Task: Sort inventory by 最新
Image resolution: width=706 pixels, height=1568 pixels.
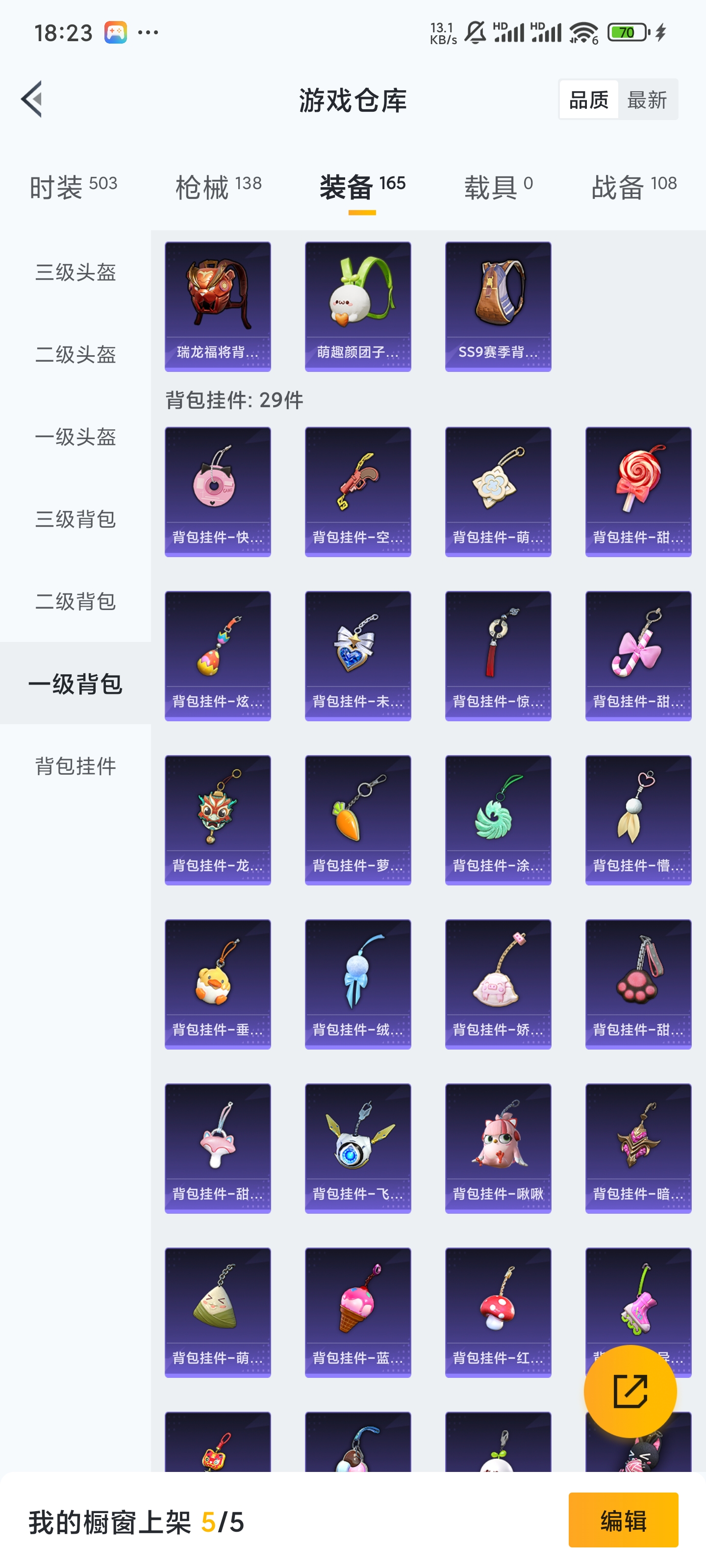Action: coord(647,100)
